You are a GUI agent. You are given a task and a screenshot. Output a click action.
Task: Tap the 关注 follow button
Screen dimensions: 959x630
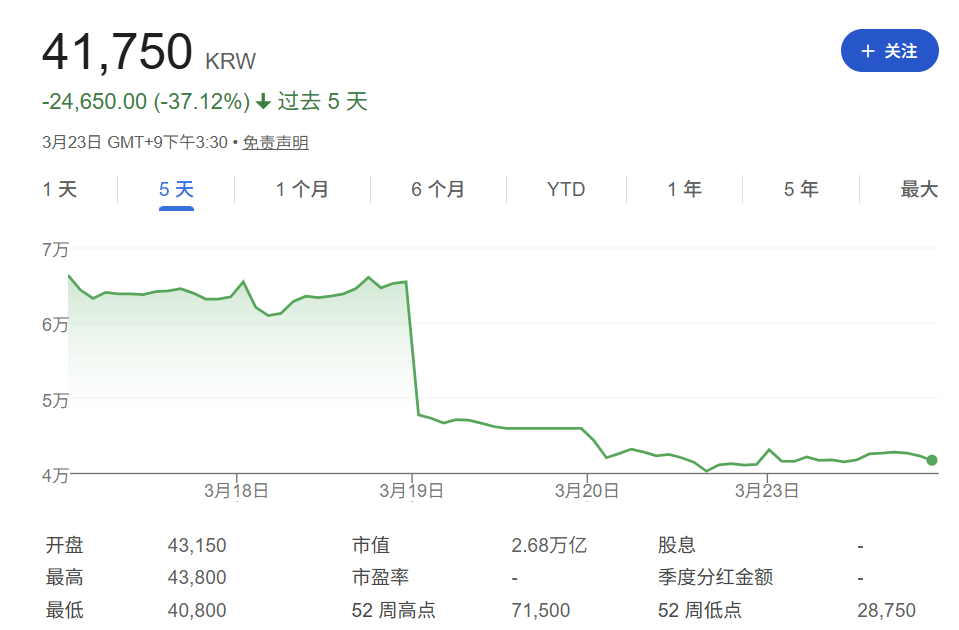pyautogui.click(x=889, y=51)
